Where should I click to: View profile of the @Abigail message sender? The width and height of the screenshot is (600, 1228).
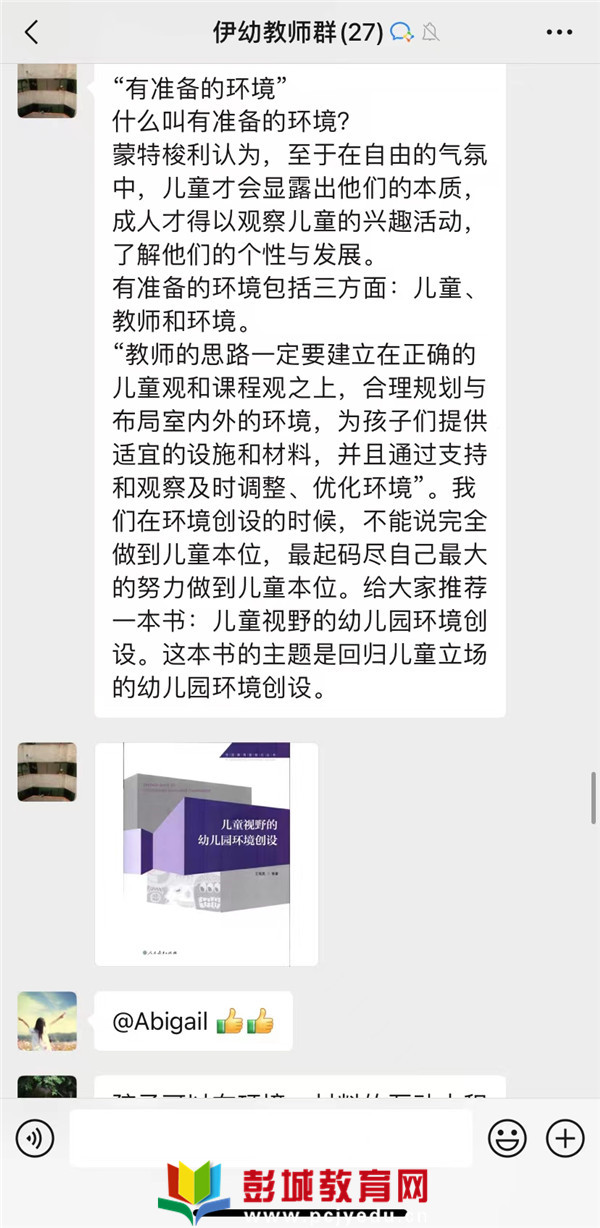[x=47, y=1020]
